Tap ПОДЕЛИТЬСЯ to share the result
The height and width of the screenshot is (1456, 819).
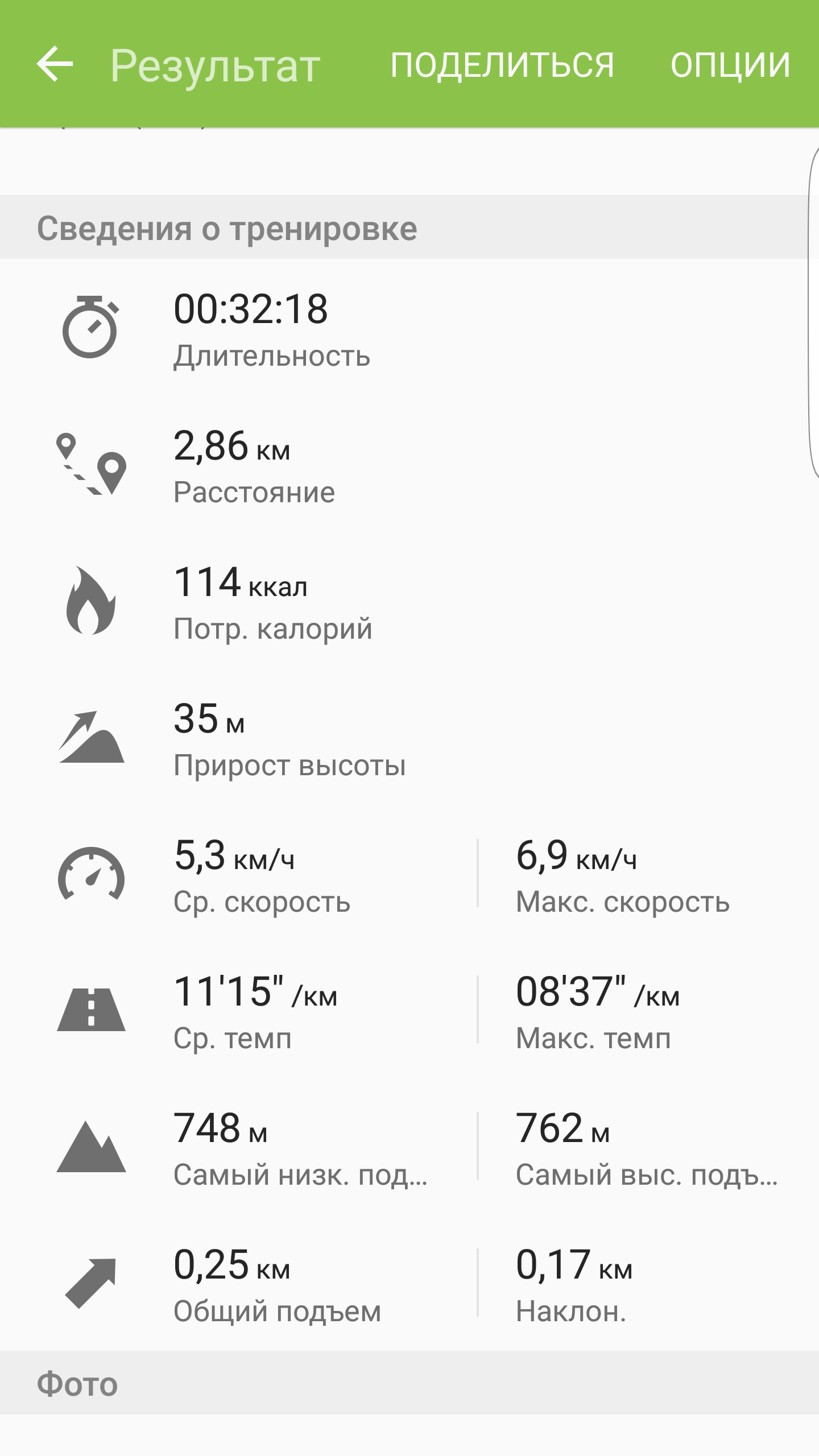pyautogui.click(x=502, y=65)
